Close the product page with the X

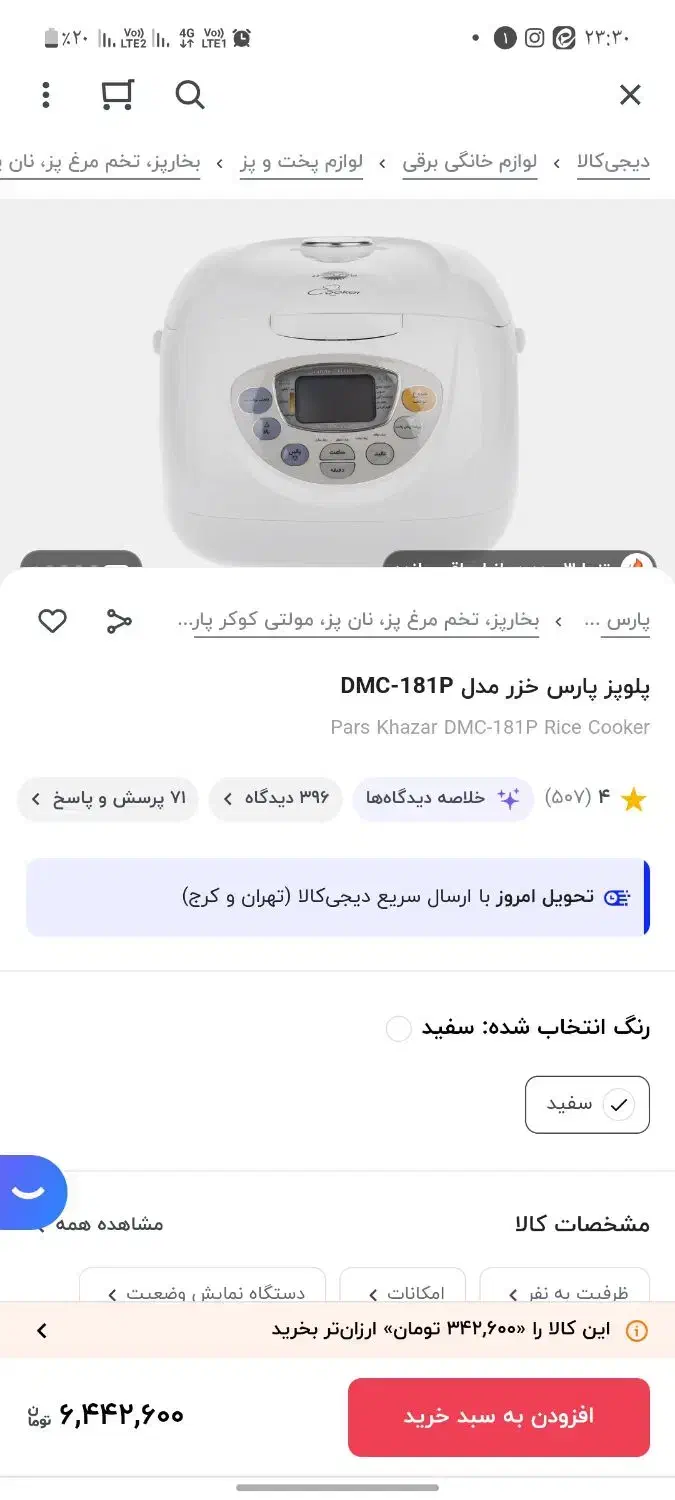point(629,95)
